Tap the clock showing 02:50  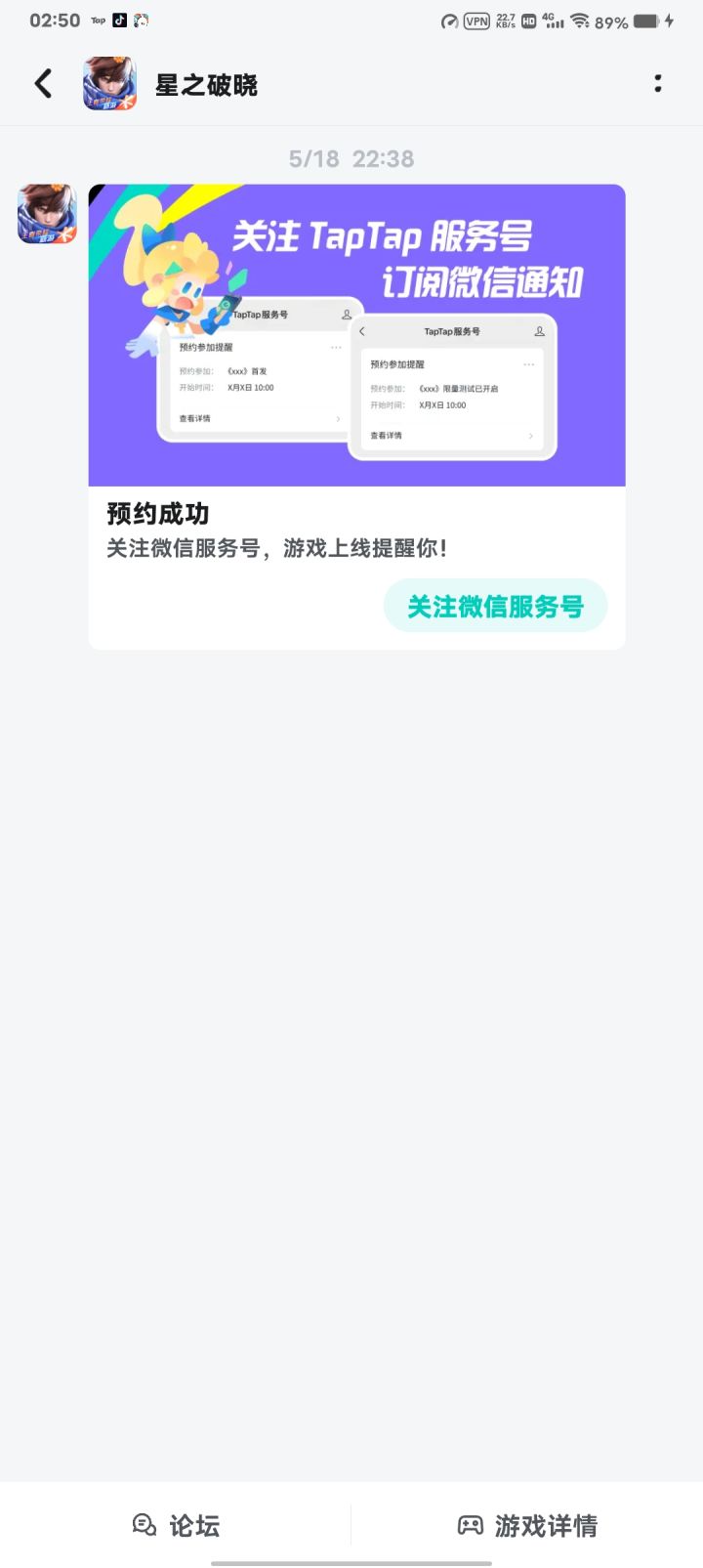(x=54, y=20)
